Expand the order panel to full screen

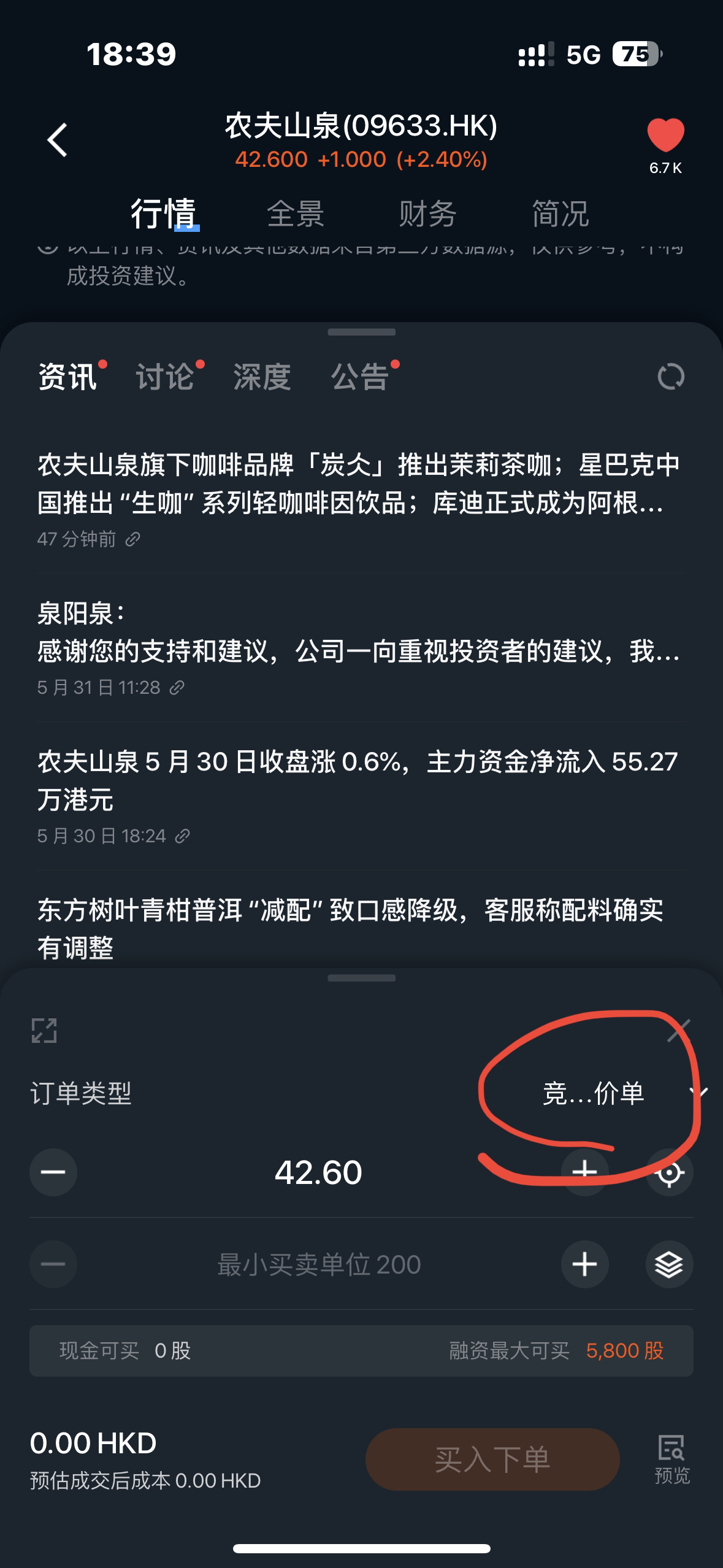(x=44, y=1031)
